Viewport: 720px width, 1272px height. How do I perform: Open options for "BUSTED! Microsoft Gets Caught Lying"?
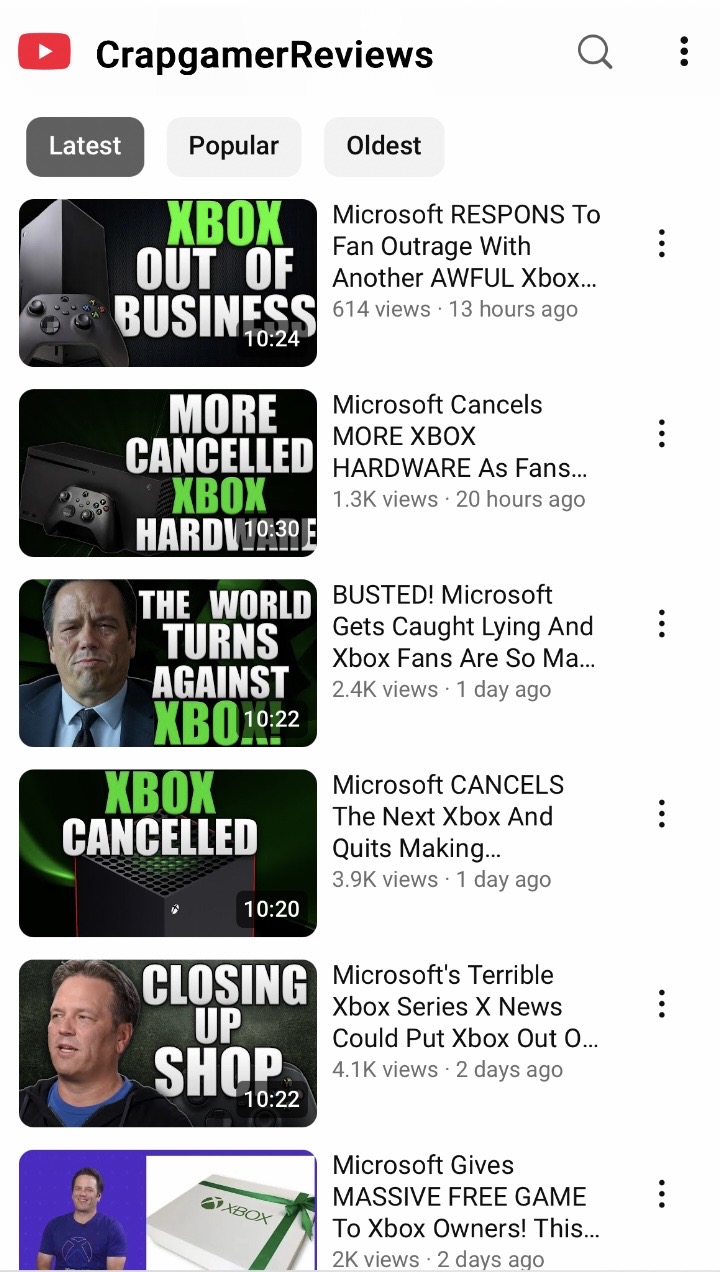click(661, 623)
